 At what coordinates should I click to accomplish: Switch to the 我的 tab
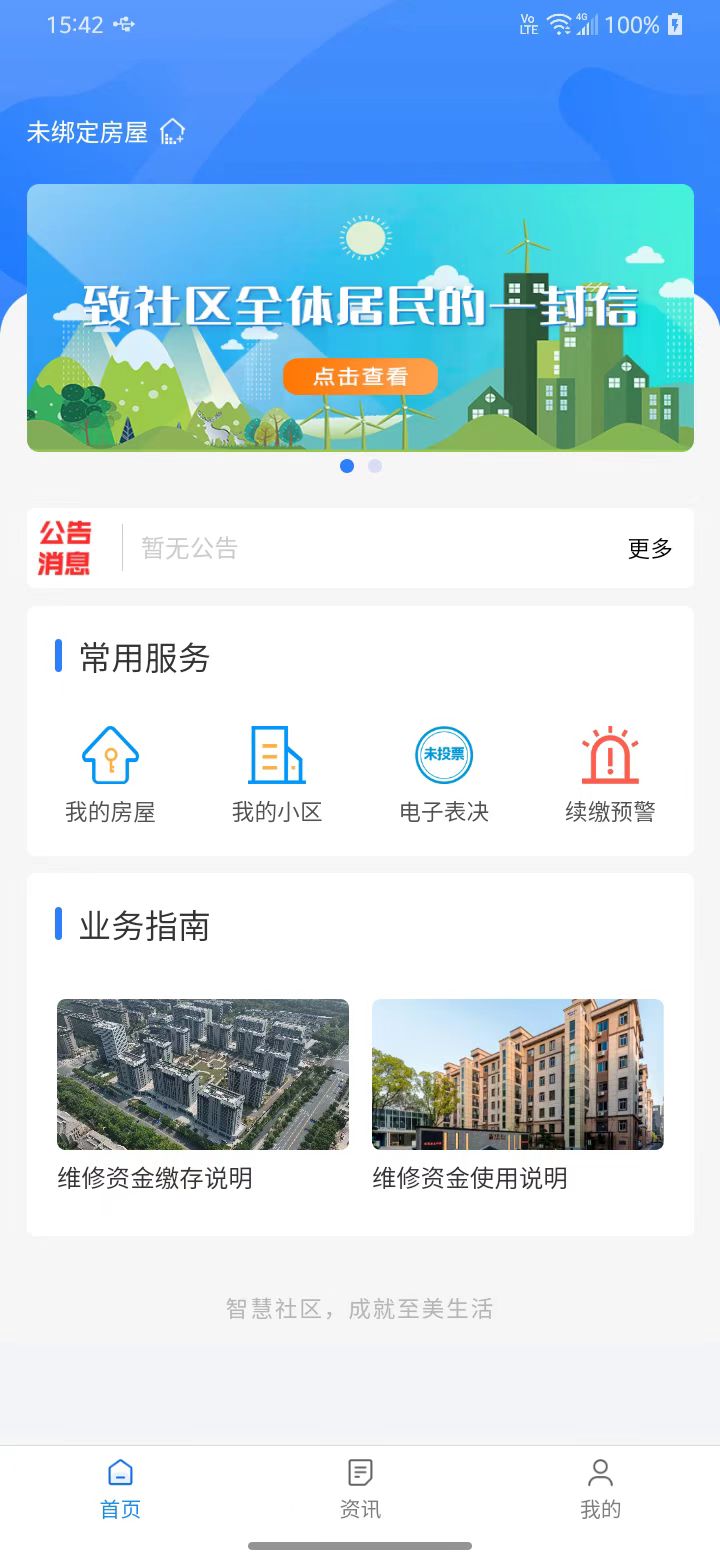(600, 1488)
